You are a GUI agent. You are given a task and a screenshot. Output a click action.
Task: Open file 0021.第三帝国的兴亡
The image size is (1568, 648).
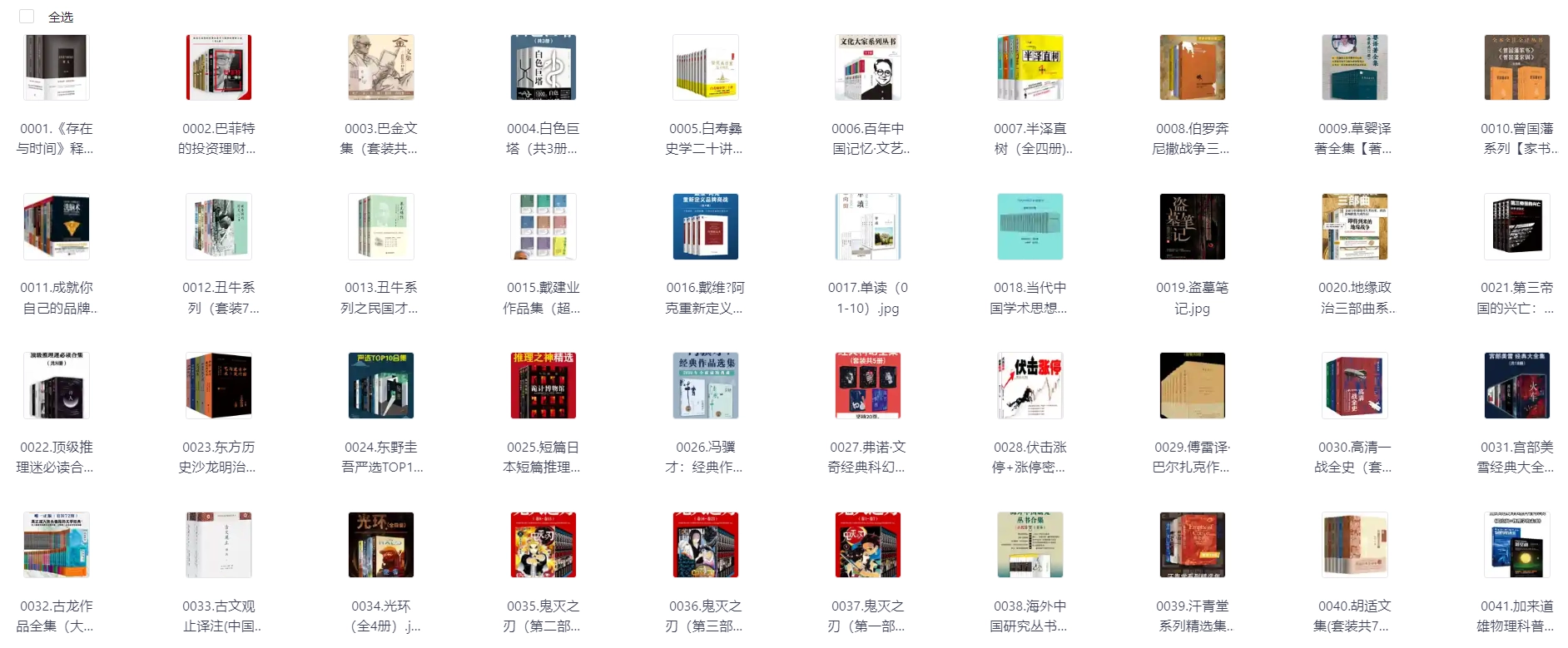pos(1517,227)
